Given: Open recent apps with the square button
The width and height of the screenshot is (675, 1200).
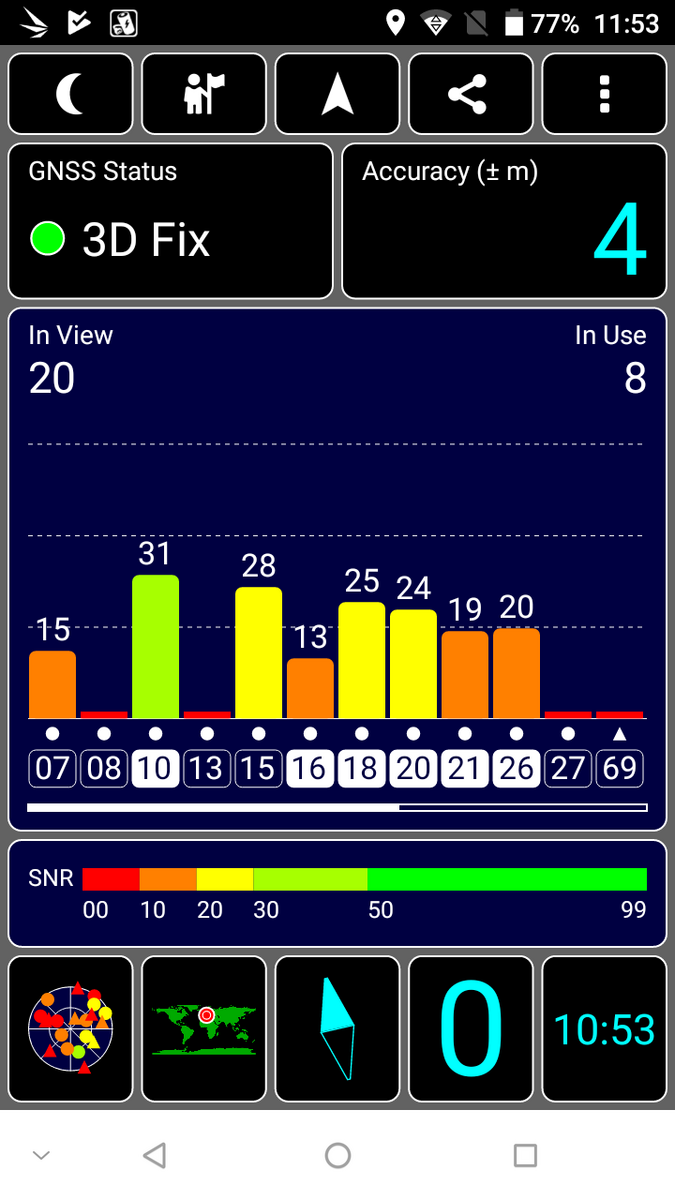Looking at the screenshot, I should pyautogui.click(x=525, y=1156).
